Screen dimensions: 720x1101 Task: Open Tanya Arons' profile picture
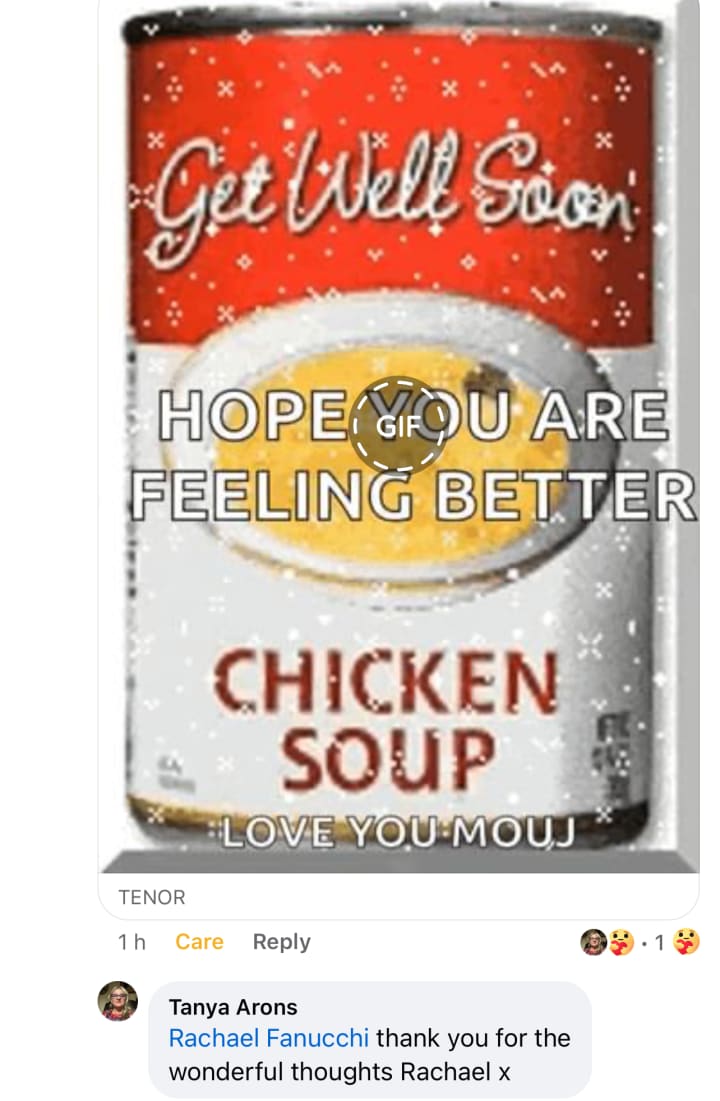point(118,1001)
